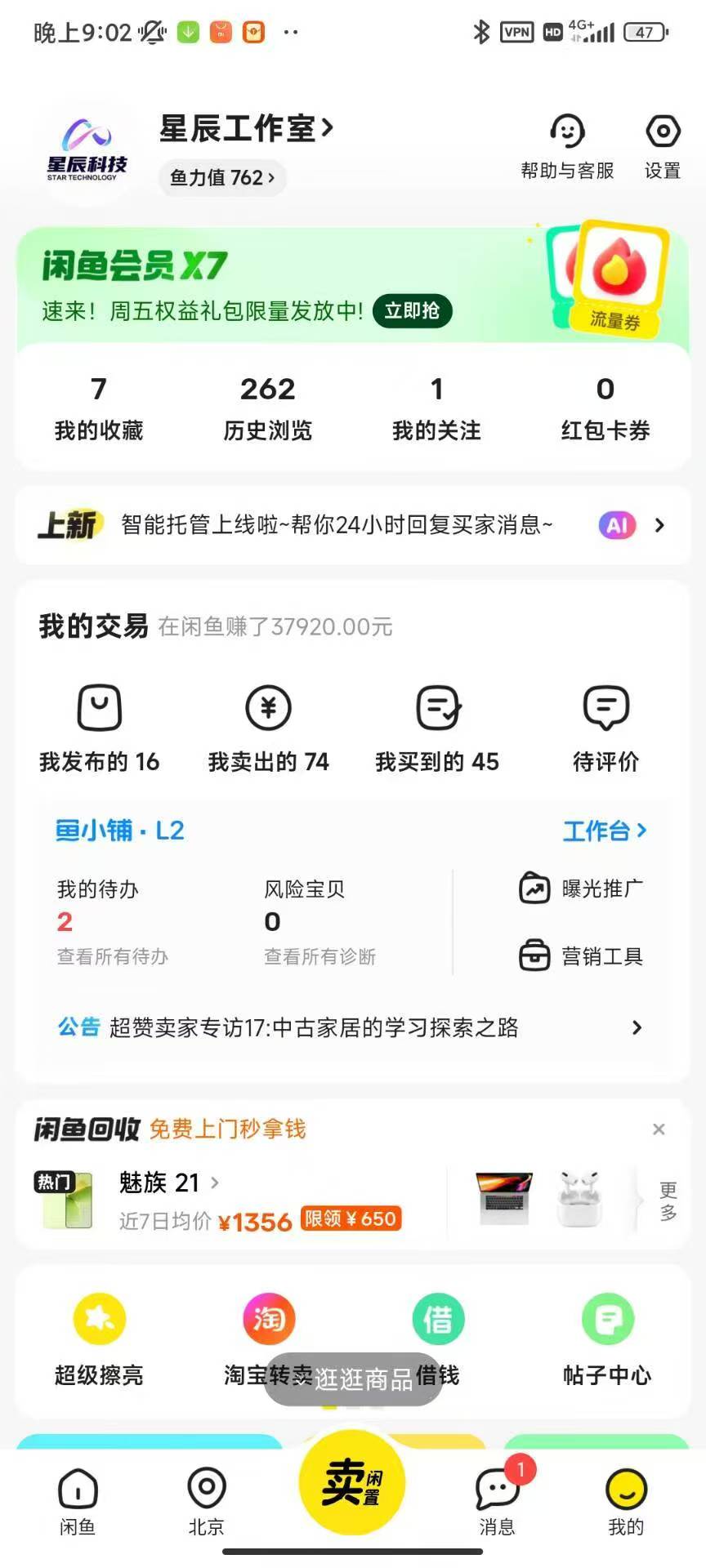This screenshot has height=1568, width=706.
Task: Open 星辰工作室 profile page
Action: tap(245, 129)
